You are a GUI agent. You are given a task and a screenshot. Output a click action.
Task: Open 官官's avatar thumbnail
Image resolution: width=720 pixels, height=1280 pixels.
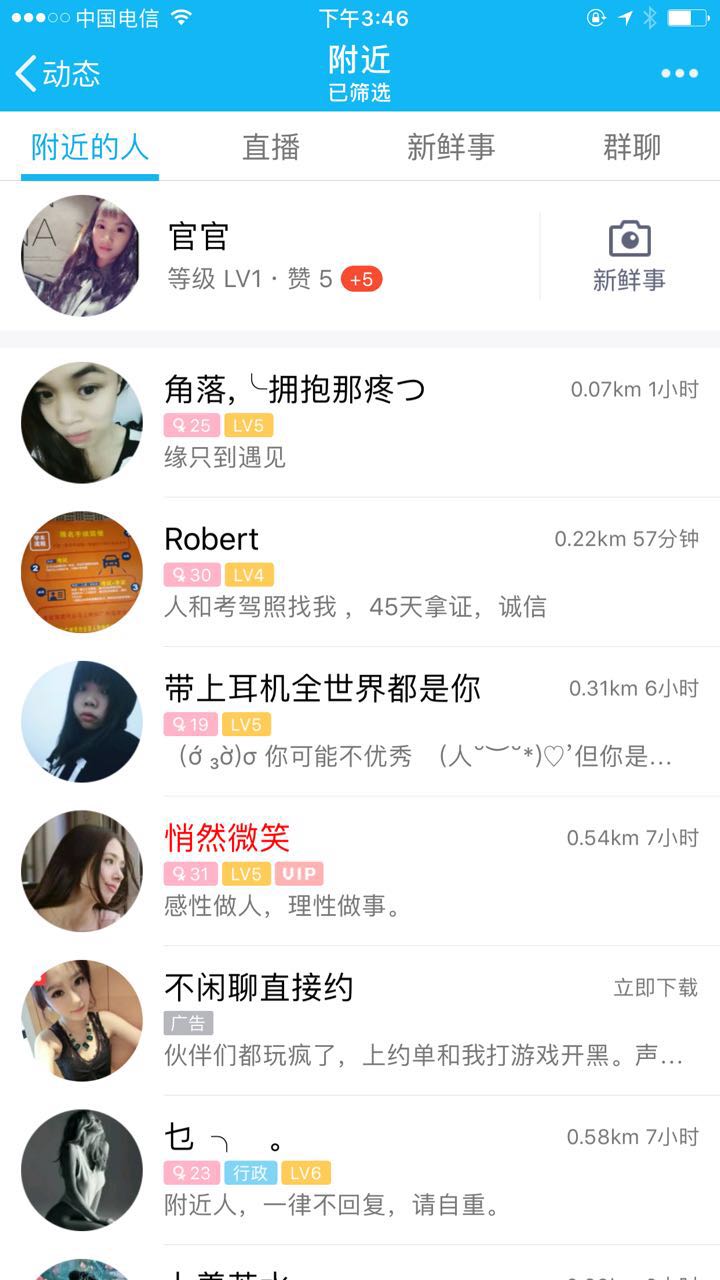pos(81,256)
